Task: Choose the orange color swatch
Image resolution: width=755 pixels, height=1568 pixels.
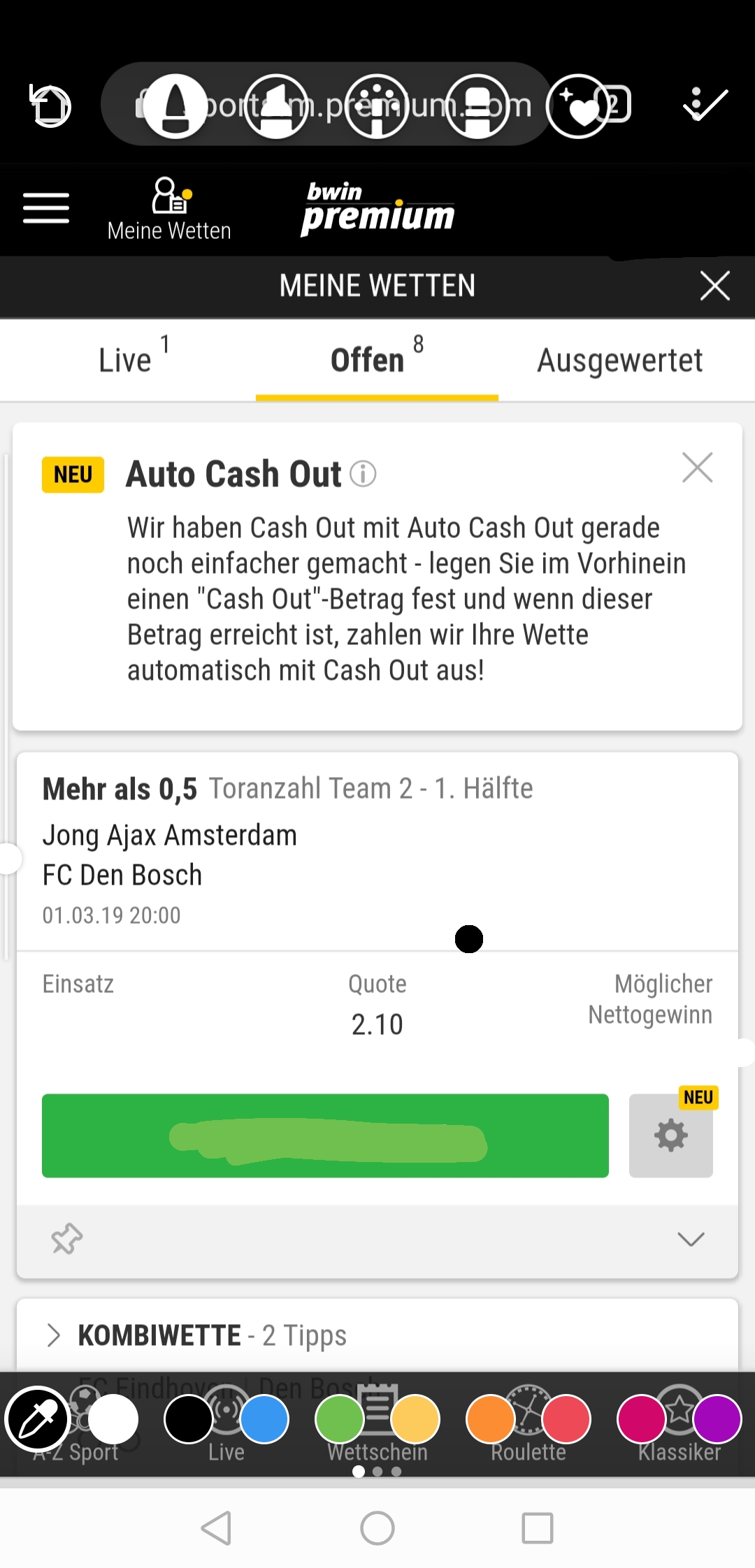Action: click(x=491, y=1419)
